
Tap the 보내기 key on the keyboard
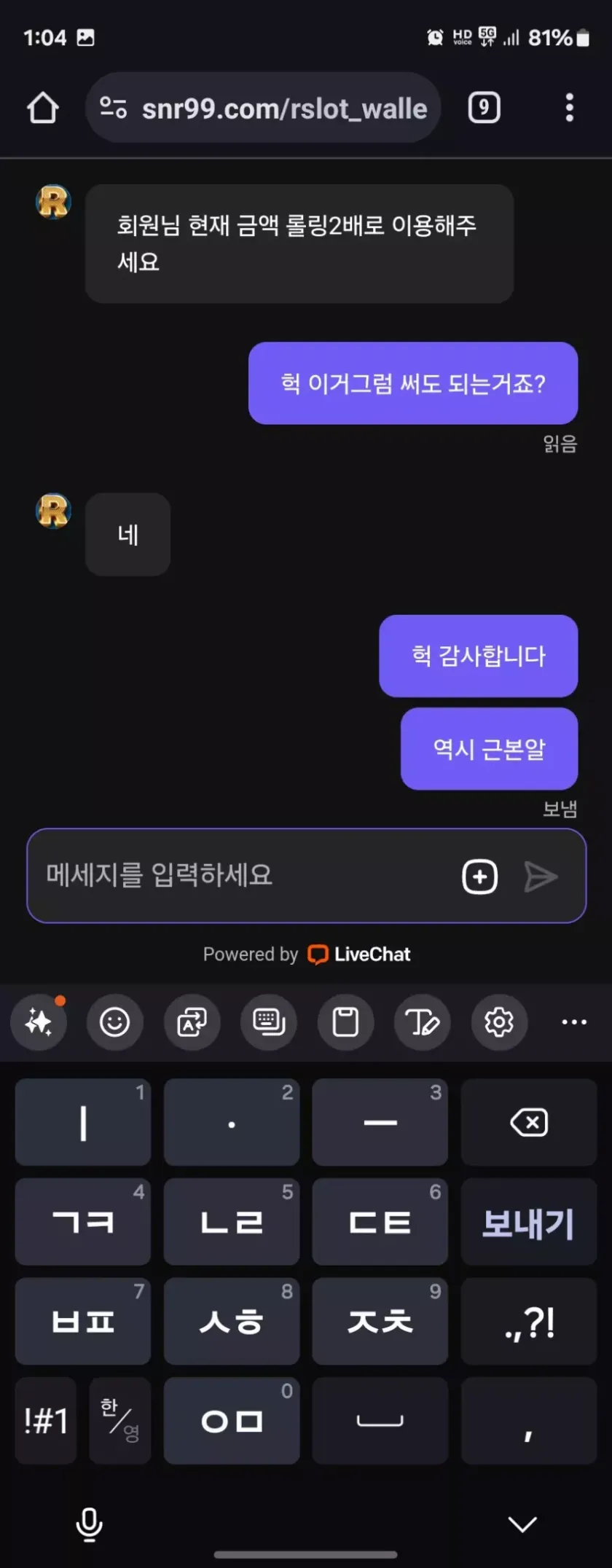click(529, 1222)
